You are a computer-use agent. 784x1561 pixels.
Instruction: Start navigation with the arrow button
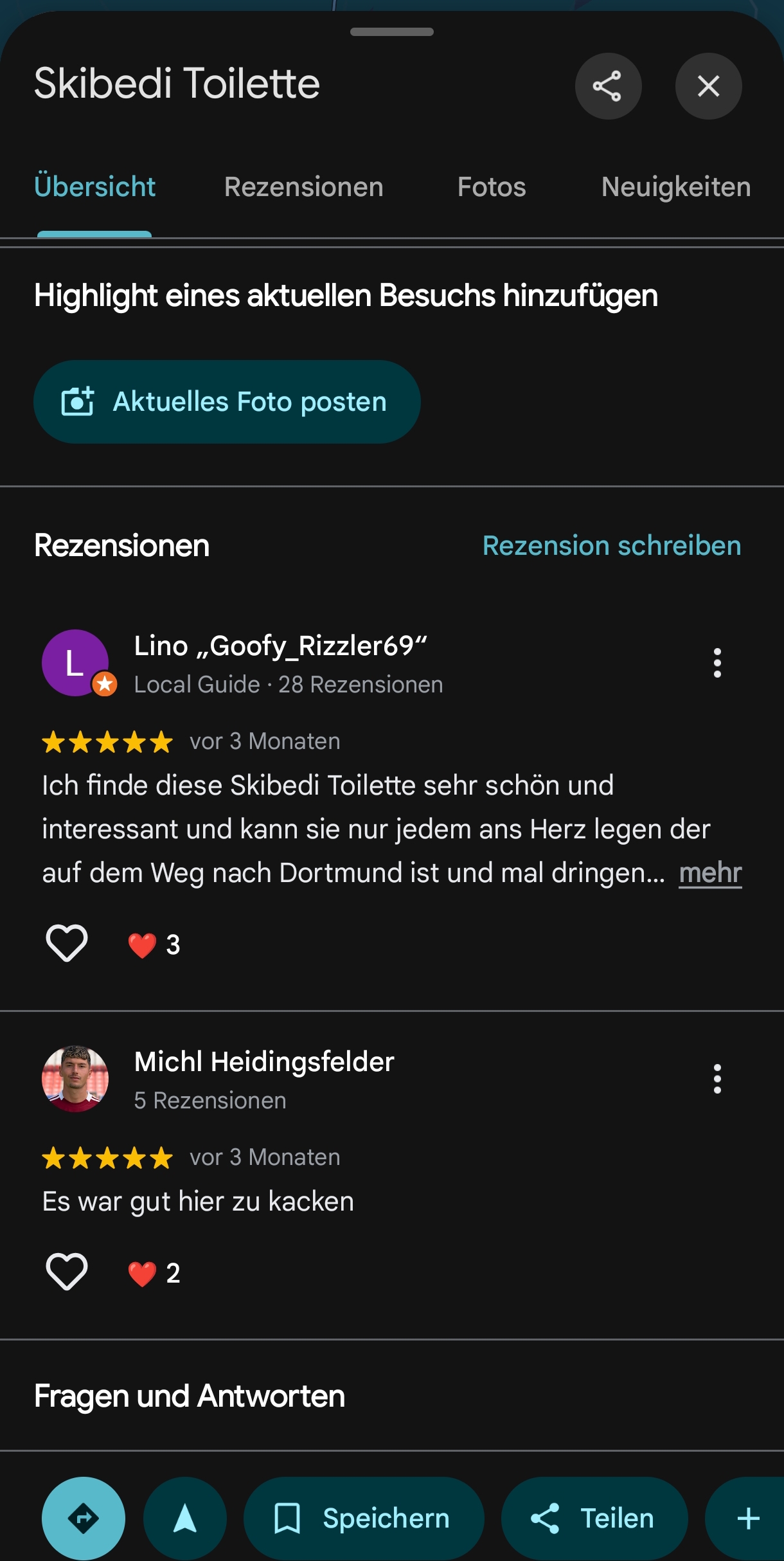pyautogui.click(x=185, y=1519)
